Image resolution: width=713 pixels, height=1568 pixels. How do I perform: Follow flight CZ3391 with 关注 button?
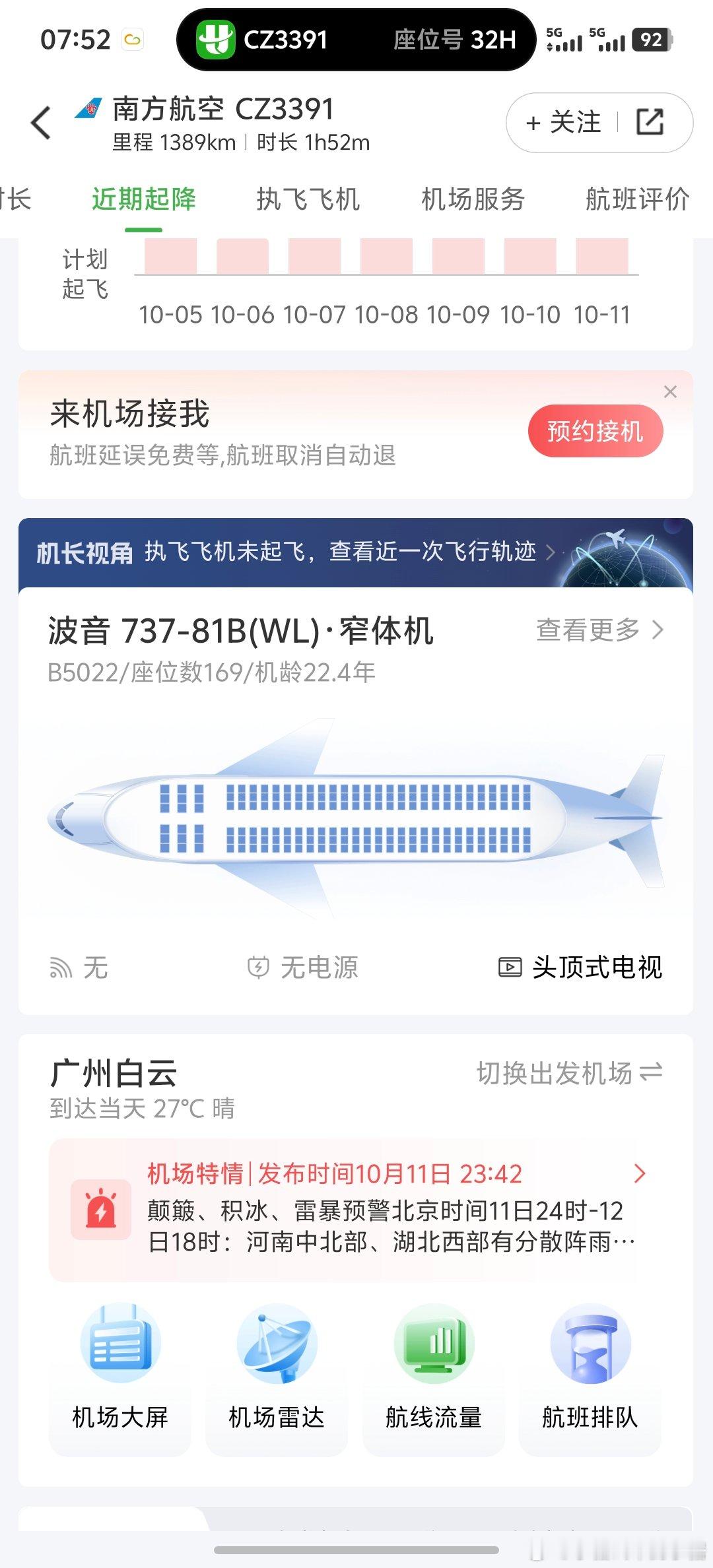564,123
